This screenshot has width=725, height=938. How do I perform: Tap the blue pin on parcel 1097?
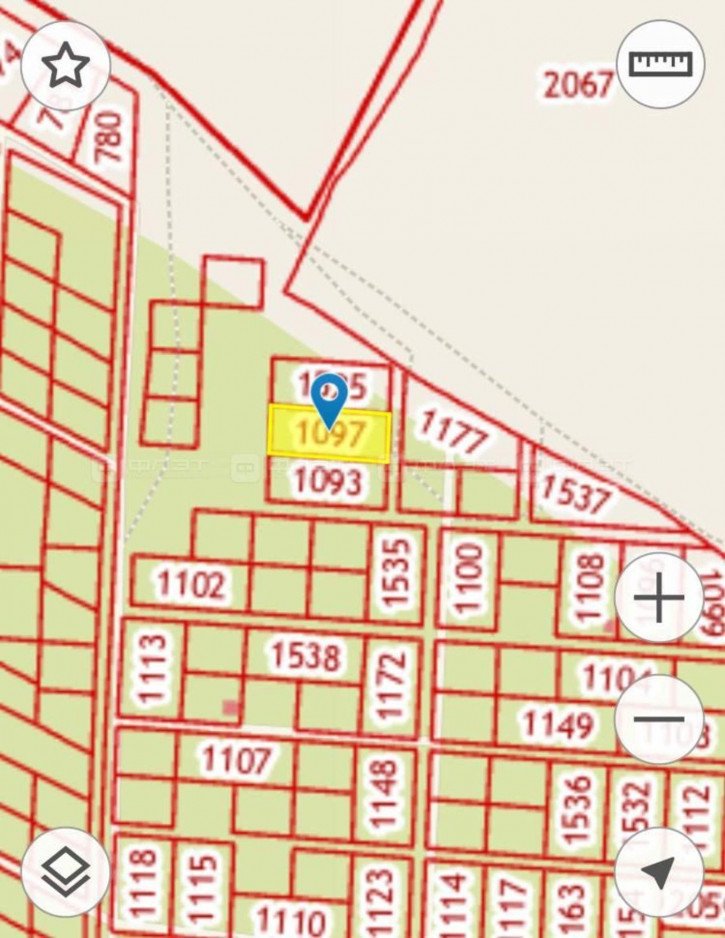pyautogui.click(x=329, y=398)
